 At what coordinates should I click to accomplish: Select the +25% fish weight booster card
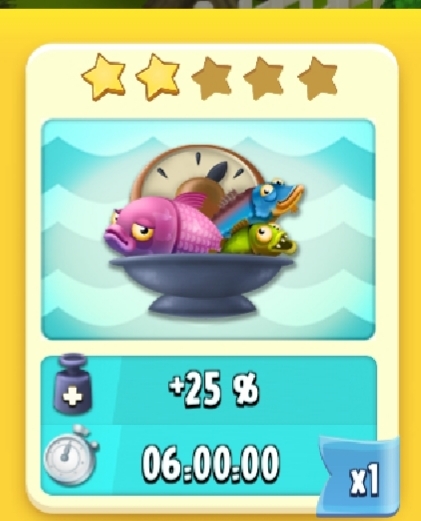(212, 279)
